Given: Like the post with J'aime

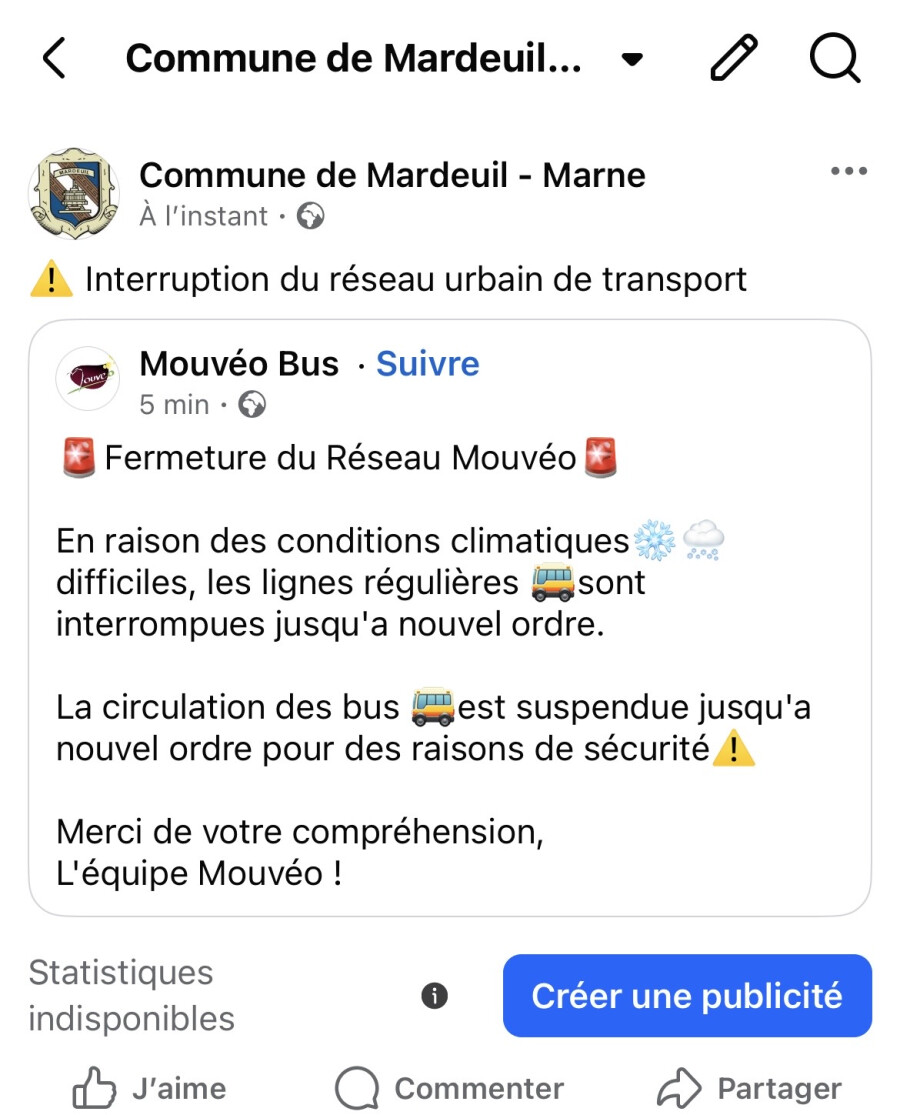Looking at the screenshot, I should click(x=150, y=1088).
